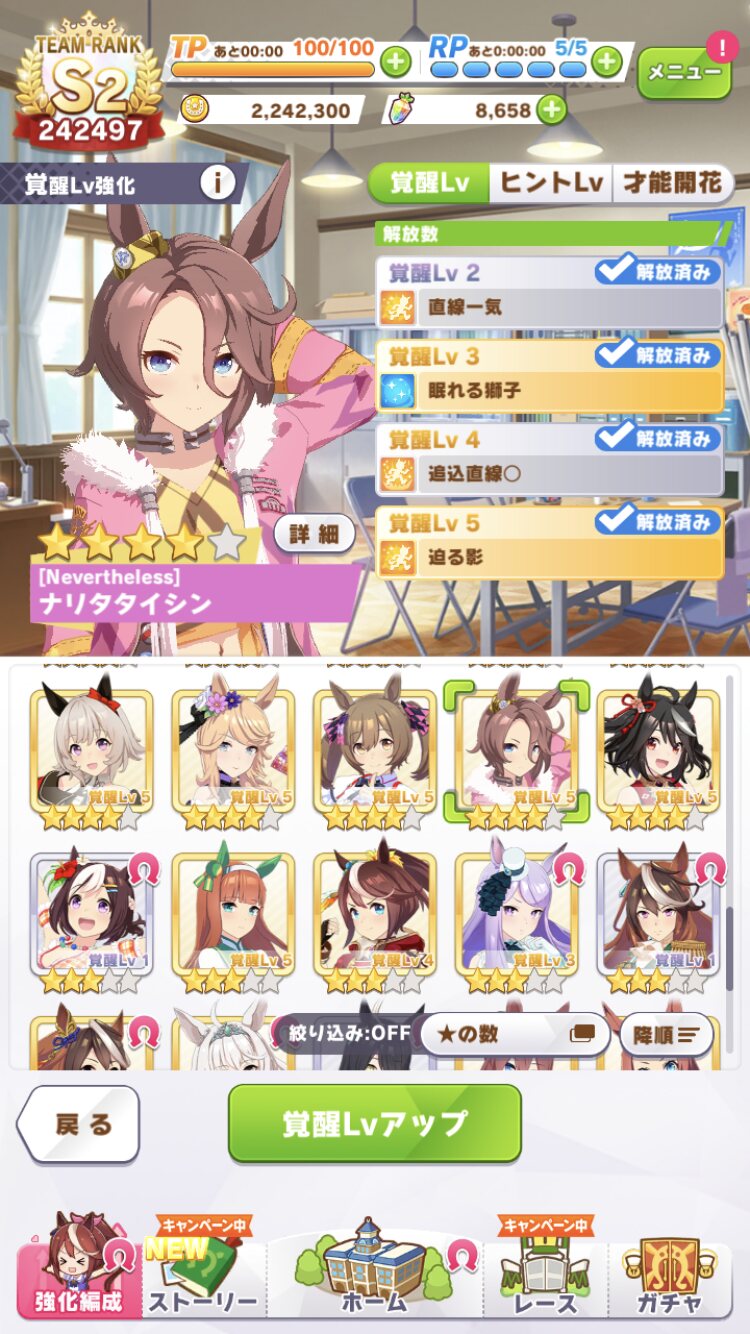Go back with the 戻る button
750x1334 pixels.
pos(79,1123)
